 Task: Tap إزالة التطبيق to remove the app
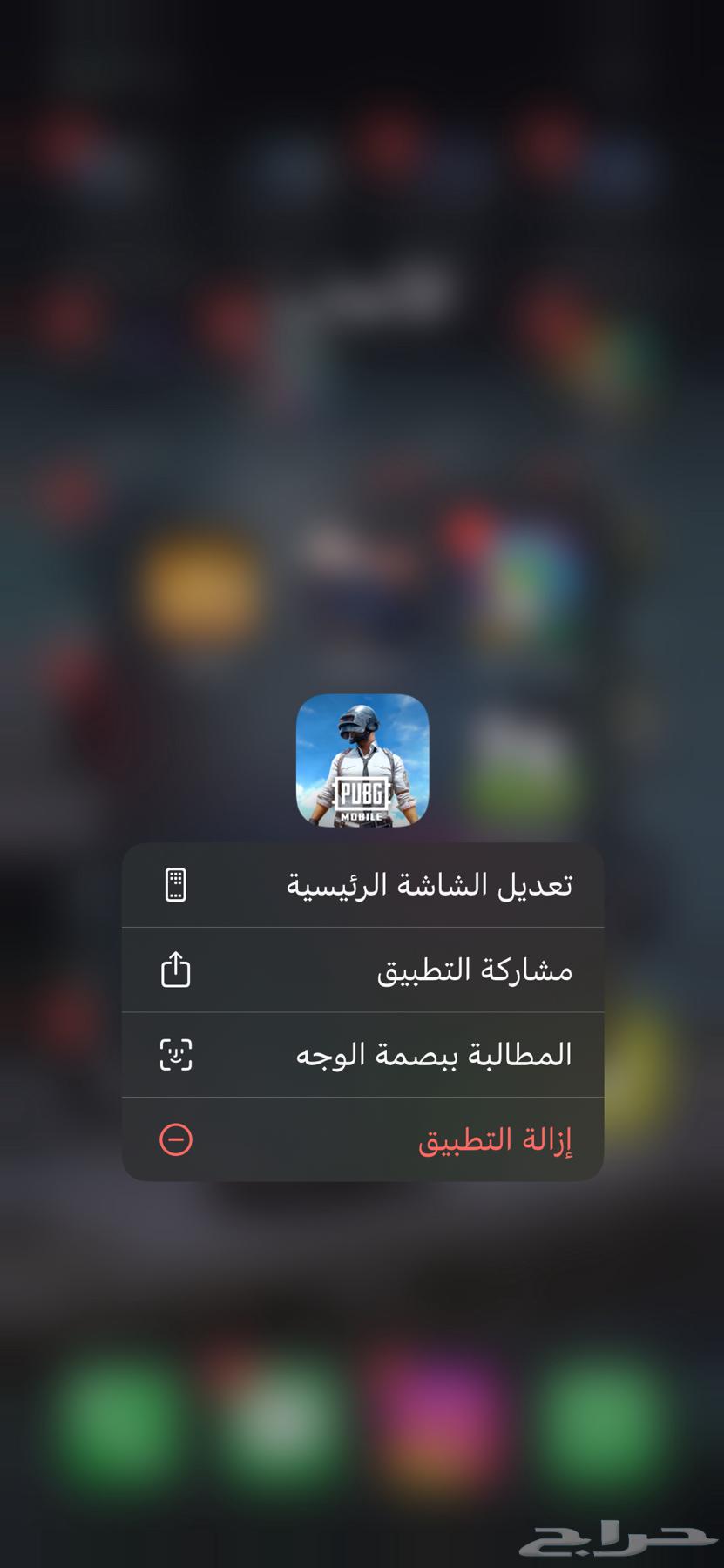click(362, 1139)
